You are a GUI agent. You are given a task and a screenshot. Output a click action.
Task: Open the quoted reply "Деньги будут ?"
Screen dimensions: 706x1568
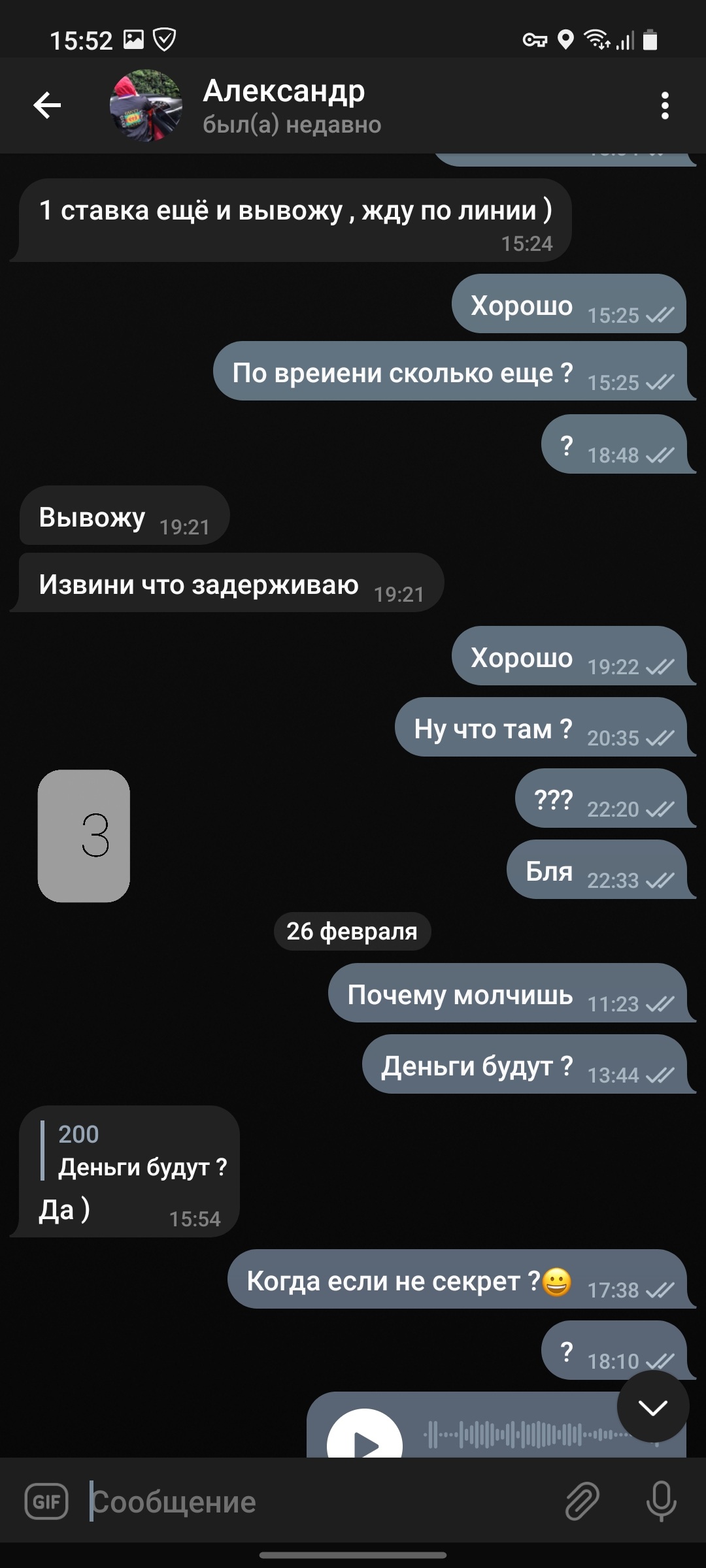click(135, 1151)
